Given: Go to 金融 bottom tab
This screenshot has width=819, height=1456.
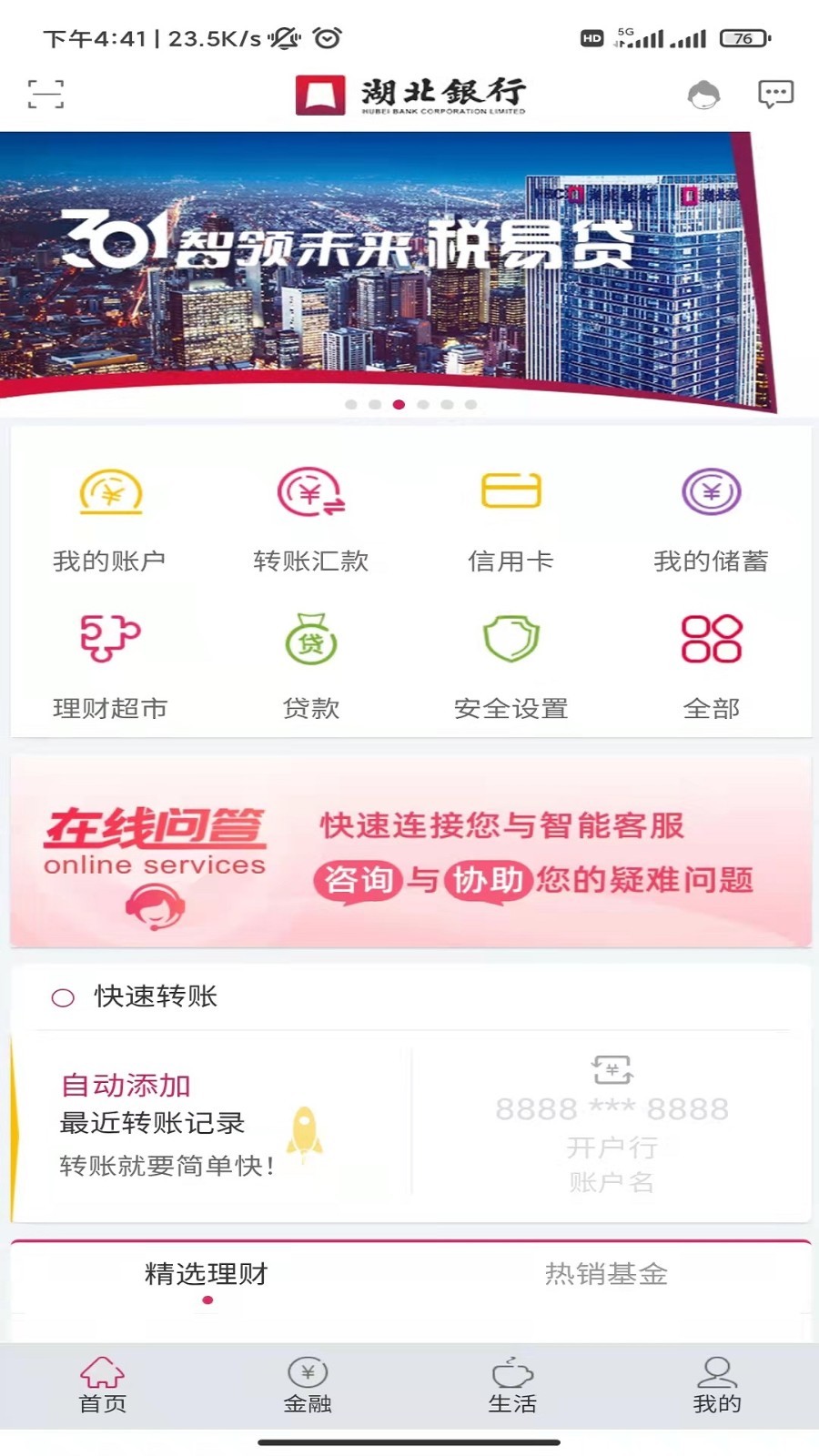Looking at the screenshot, I should [308, 1385].
